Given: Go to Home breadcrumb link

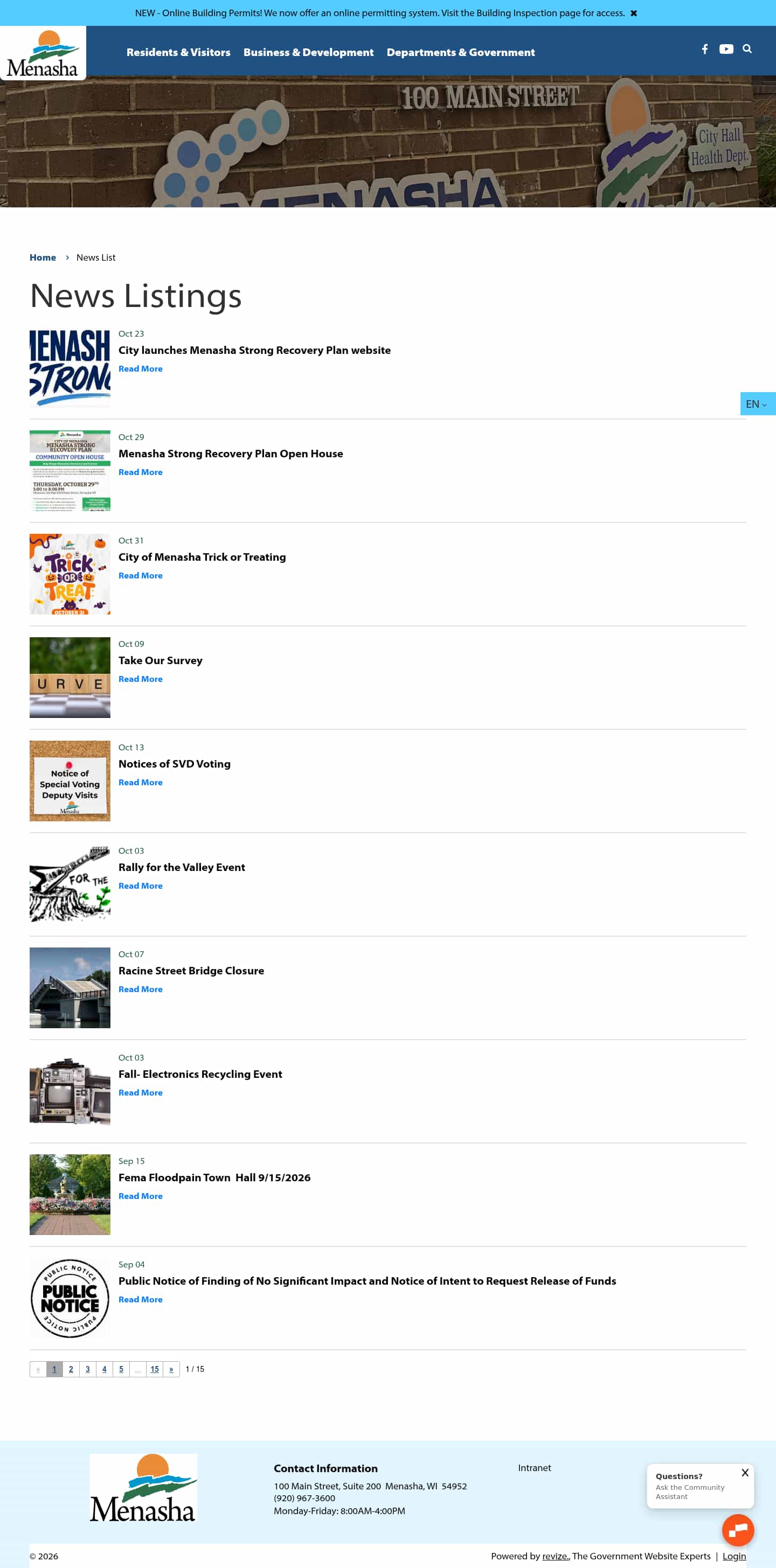Looking at the screenshot, I should click(43, 257).
